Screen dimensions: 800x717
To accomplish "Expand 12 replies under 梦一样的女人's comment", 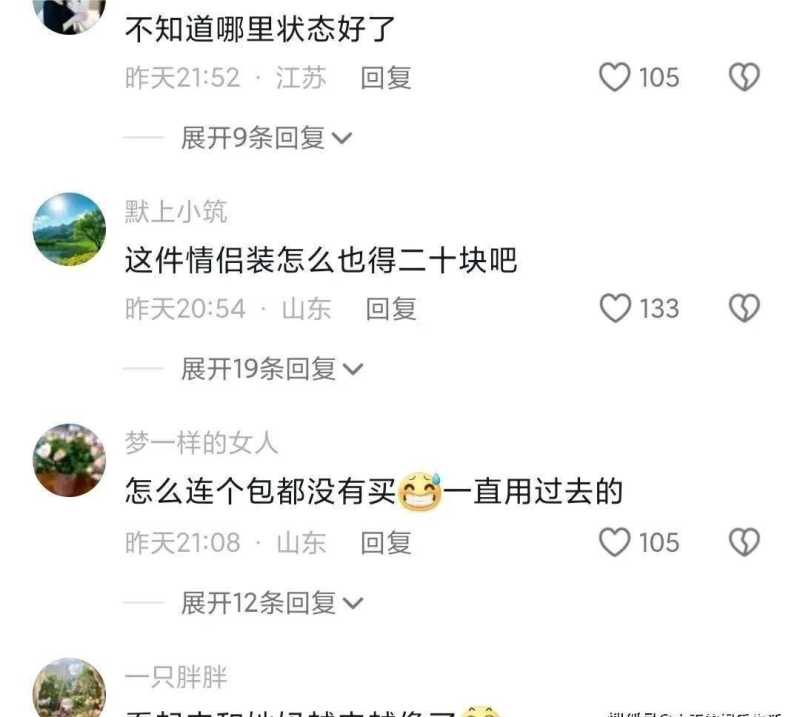I will [x=270, y=603].
